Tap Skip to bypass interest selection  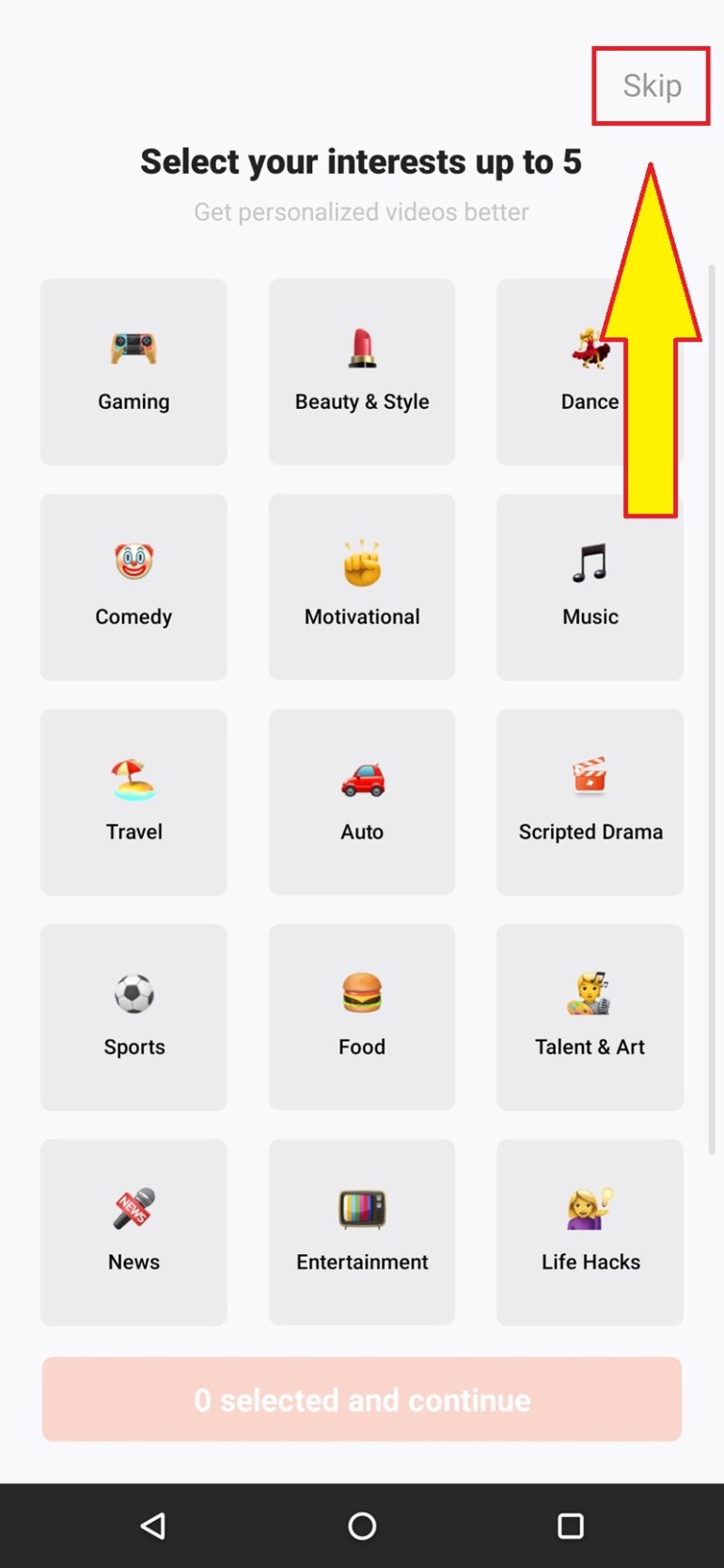click(651, 85)
